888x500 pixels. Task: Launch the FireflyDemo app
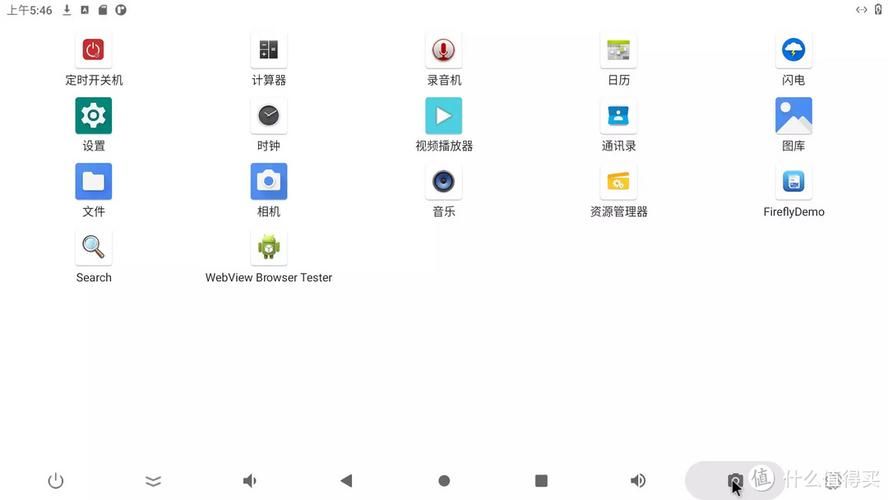[793, 182]
